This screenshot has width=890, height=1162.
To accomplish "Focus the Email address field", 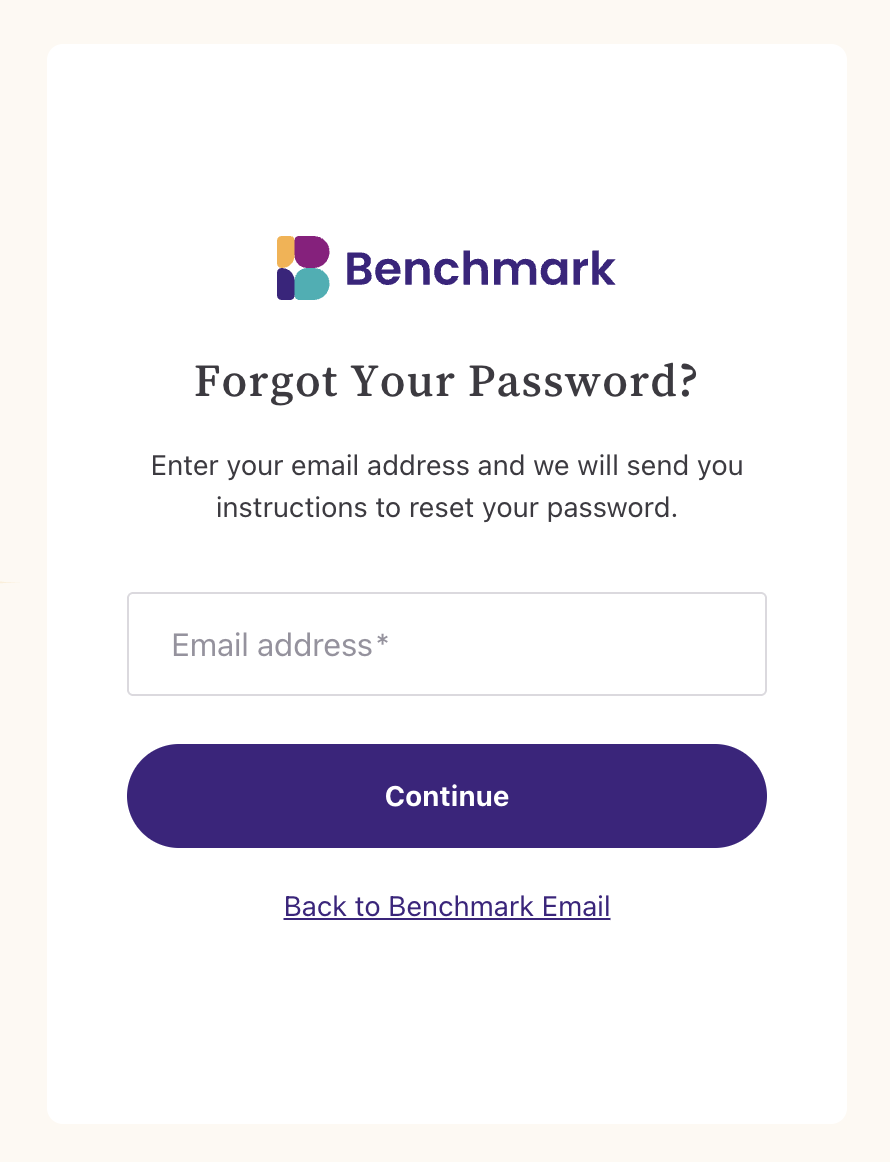I will [446, 644].
